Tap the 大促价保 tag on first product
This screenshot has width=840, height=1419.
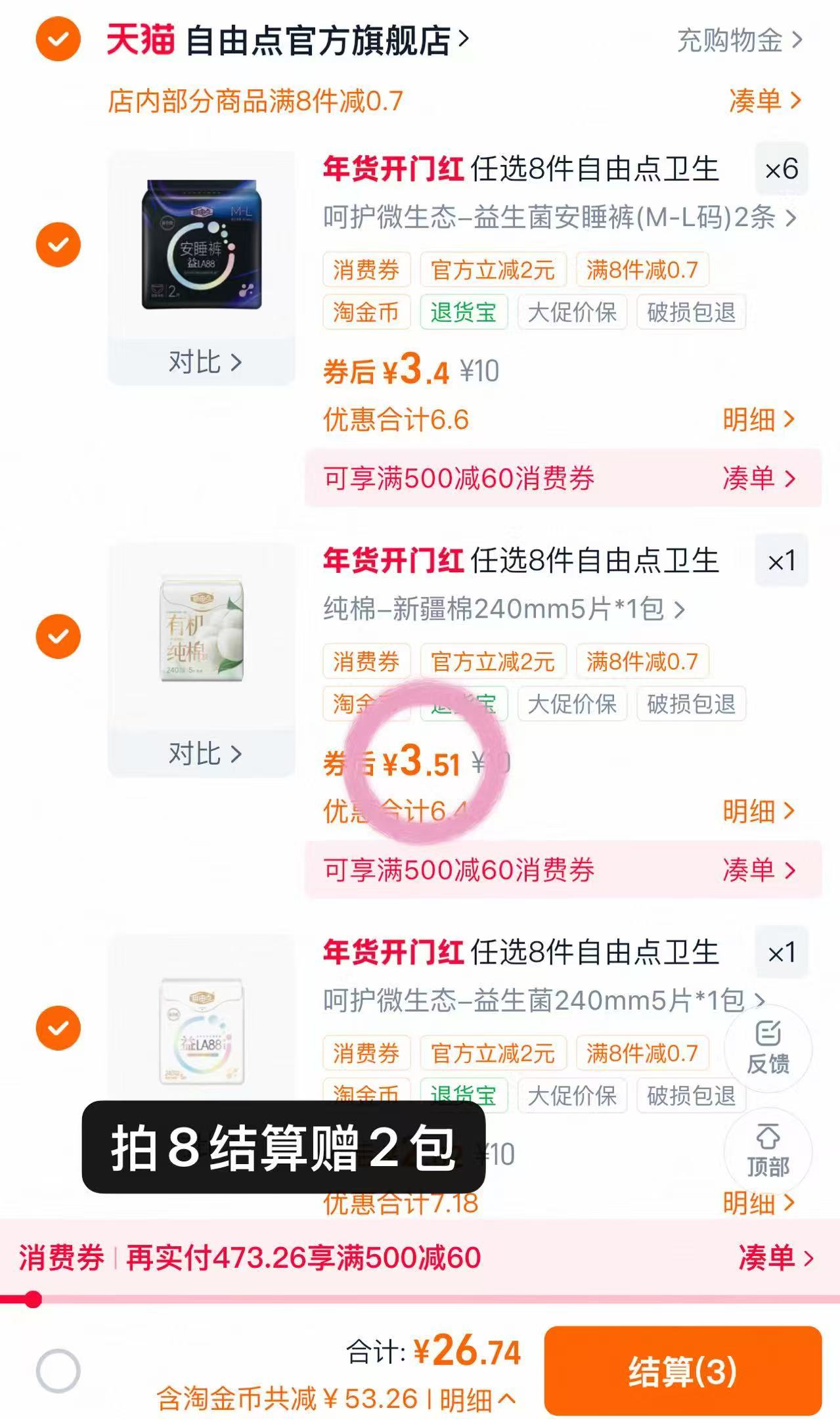572,313
